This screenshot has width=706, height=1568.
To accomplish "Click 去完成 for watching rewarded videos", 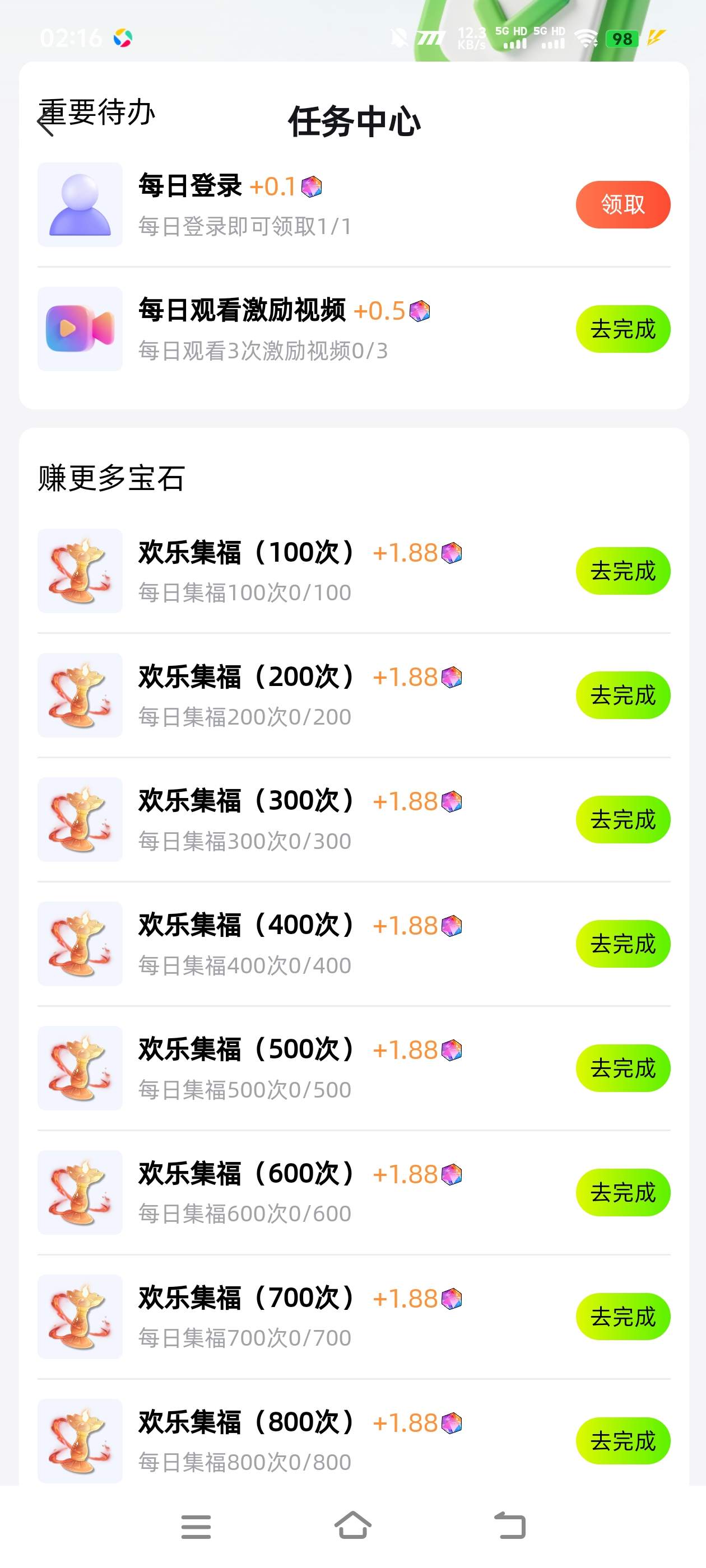I will coord(623,328).
